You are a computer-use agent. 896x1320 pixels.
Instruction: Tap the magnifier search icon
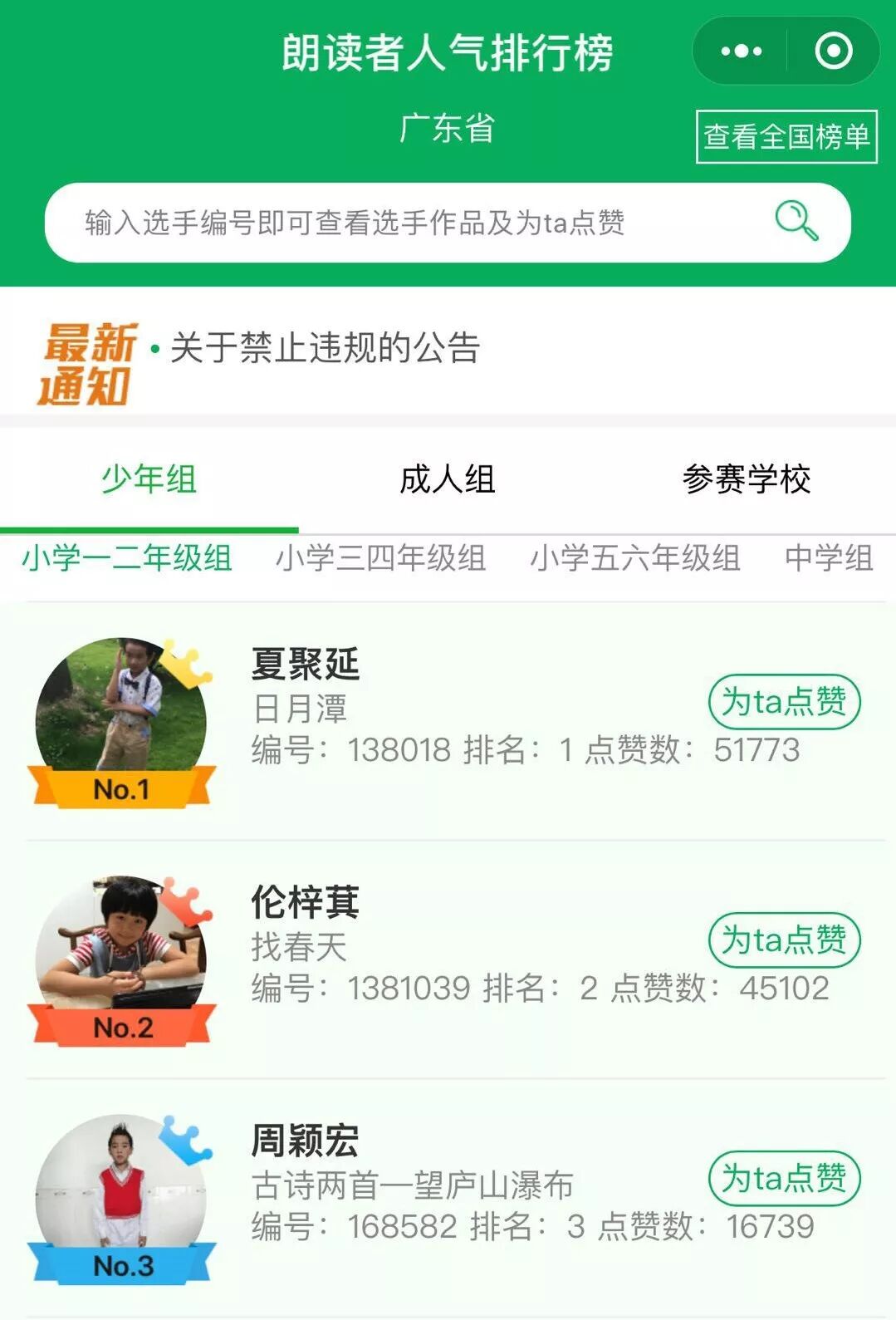click(796, 220)
